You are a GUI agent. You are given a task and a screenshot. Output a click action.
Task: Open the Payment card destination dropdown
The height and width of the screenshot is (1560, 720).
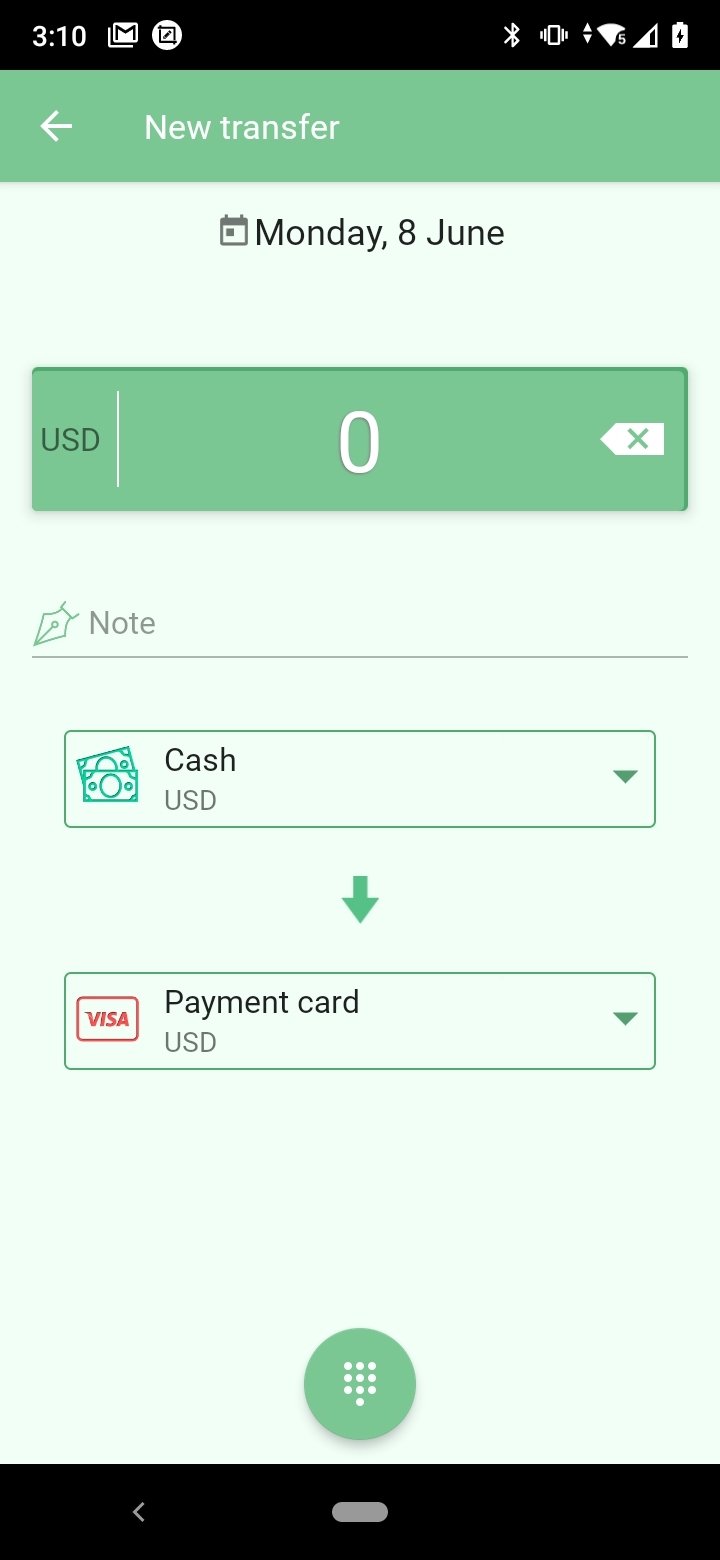tap(360, 1021)
